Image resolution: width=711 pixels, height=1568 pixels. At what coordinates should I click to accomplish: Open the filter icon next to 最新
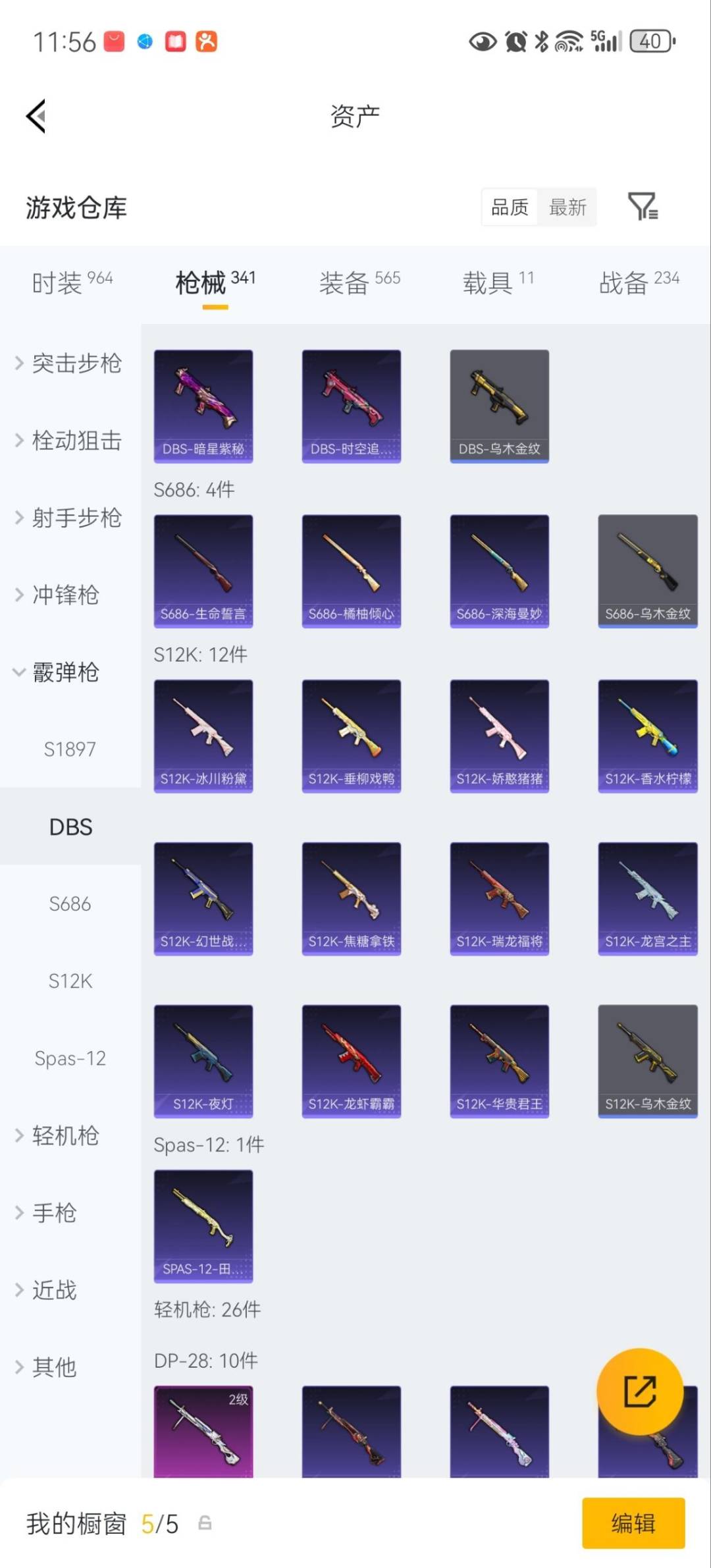(643, 207)
